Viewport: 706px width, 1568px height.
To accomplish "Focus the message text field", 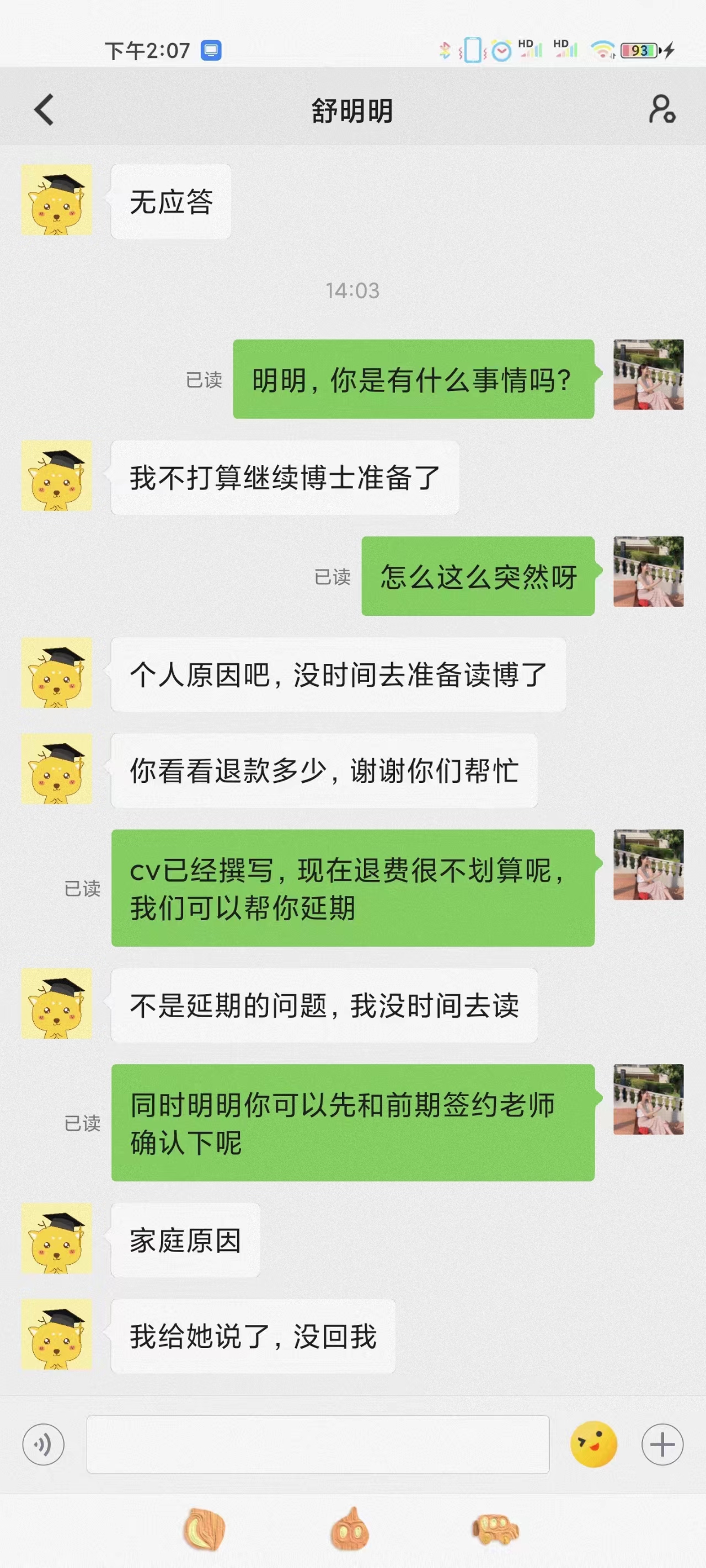I will pyautogui.click(x=317, y=1445).
